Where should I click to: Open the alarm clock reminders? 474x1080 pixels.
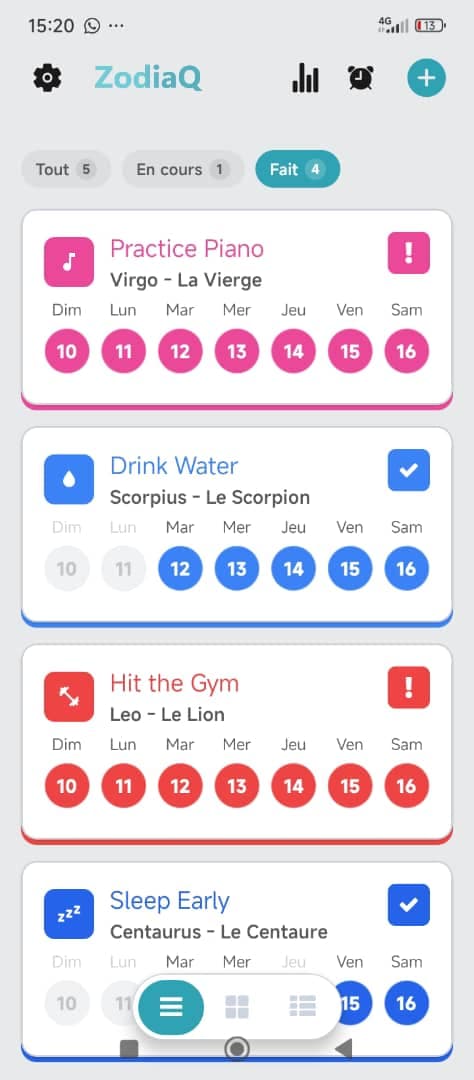(361, 78)
